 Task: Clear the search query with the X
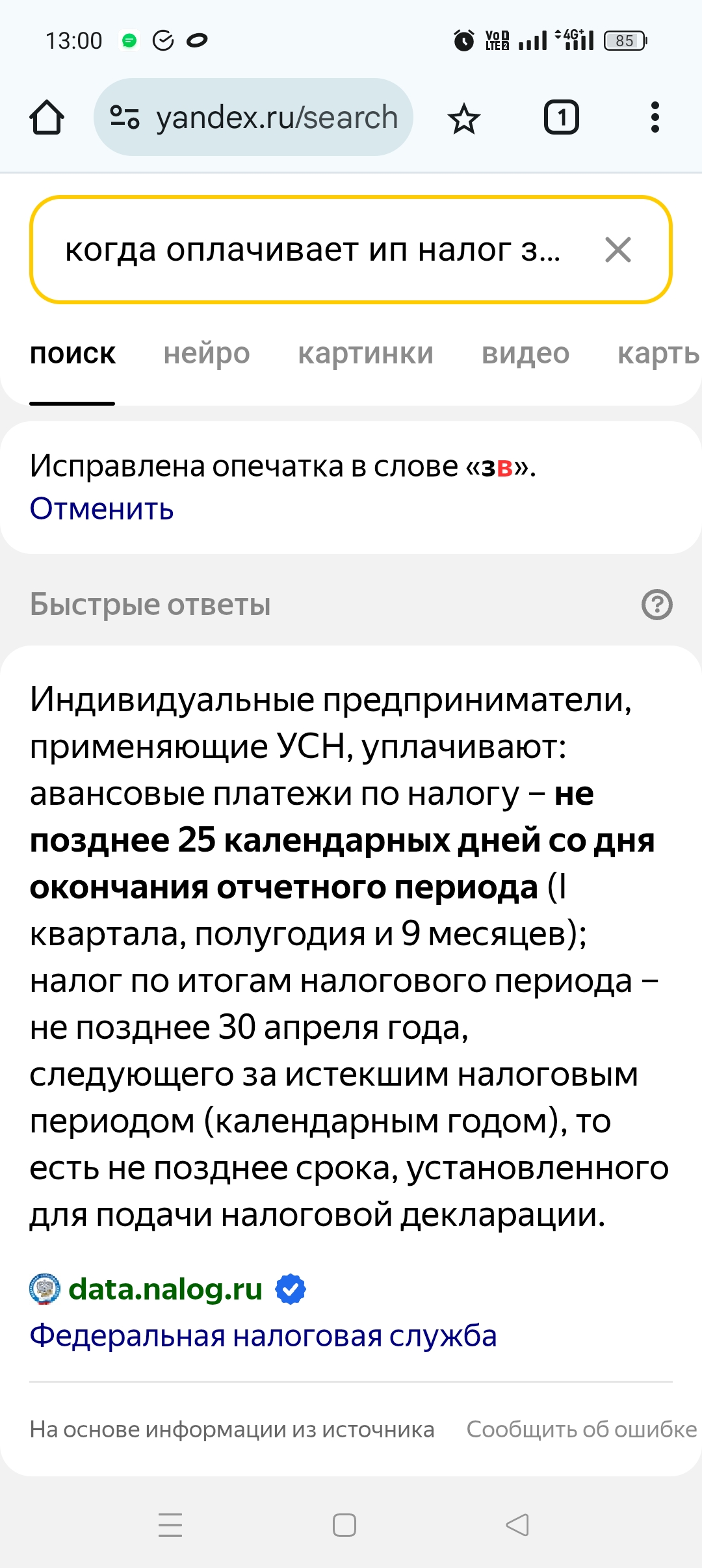point(617,250)
